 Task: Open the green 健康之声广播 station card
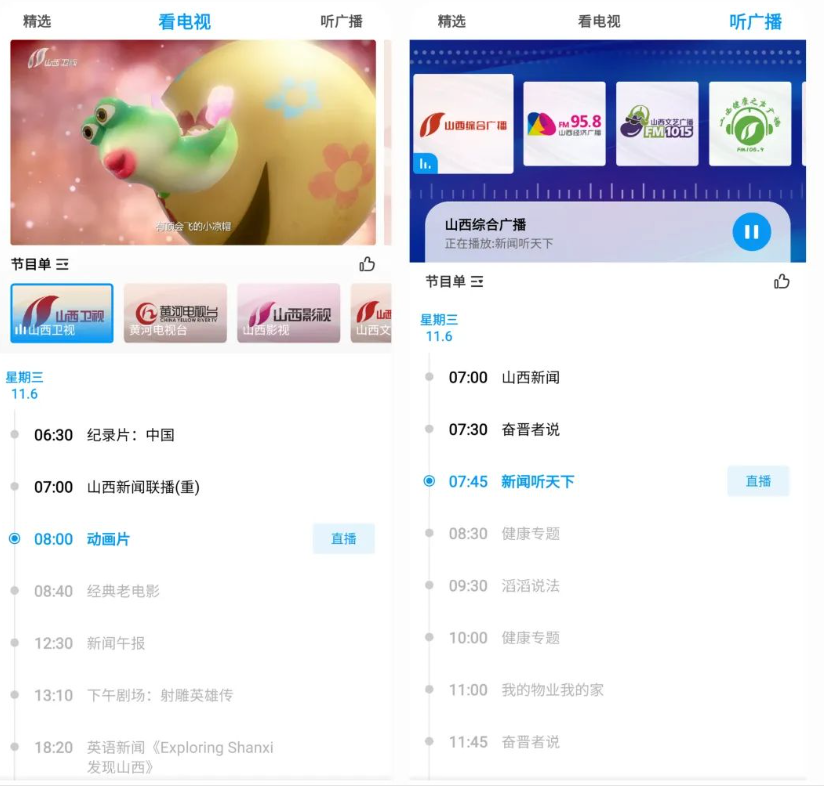[749, 124]
